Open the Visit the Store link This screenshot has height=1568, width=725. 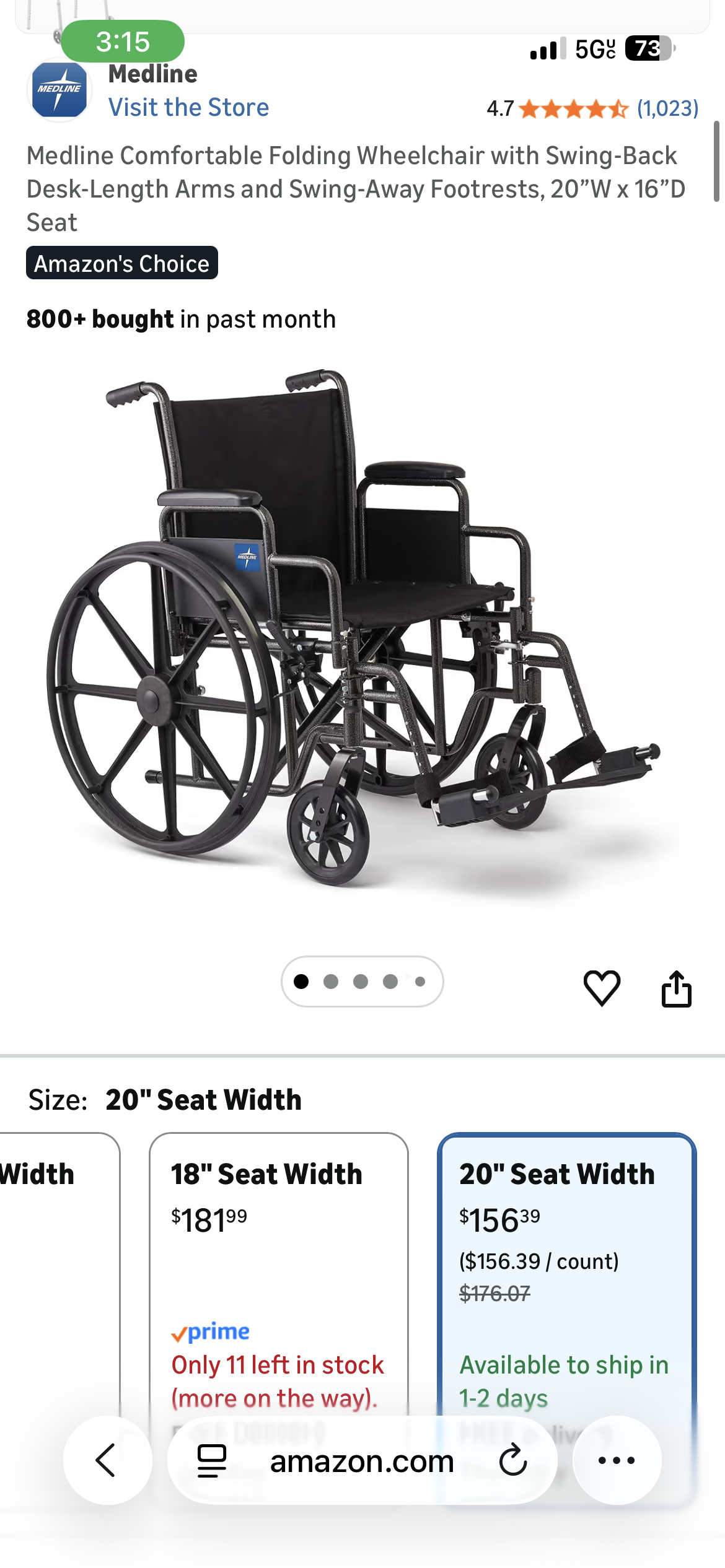[x=188, y=107]
